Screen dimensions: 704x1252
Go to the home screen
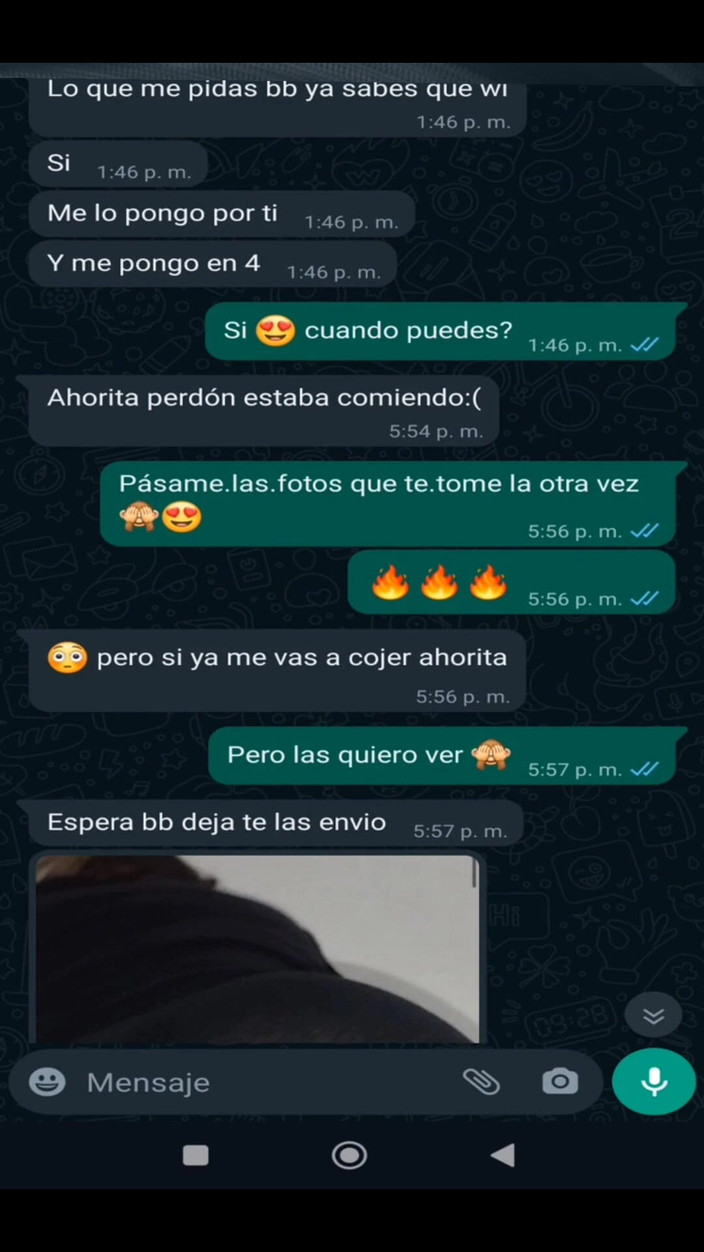click(x=349, y=1156)
